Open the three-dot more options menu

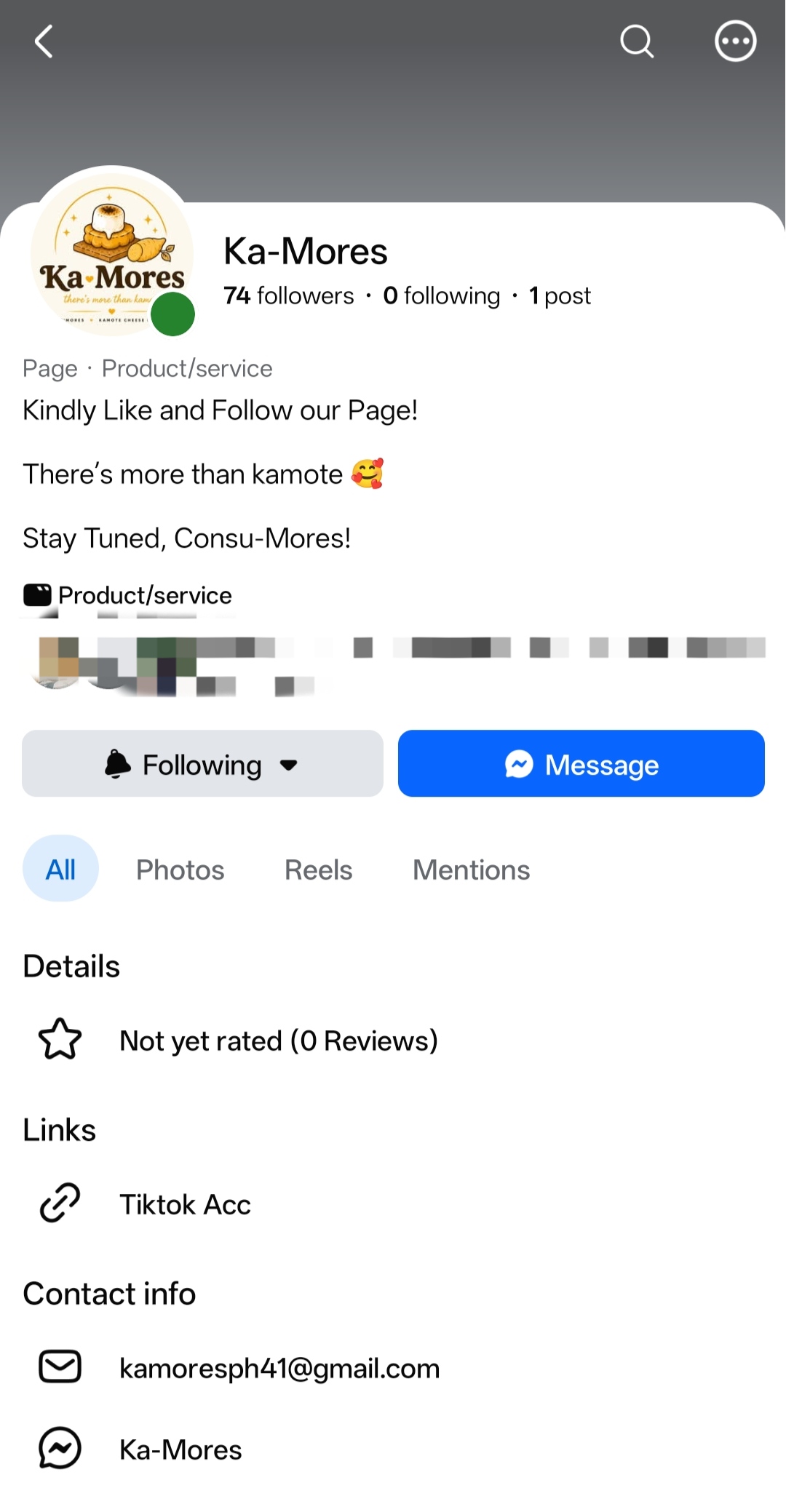pos(735,41)
